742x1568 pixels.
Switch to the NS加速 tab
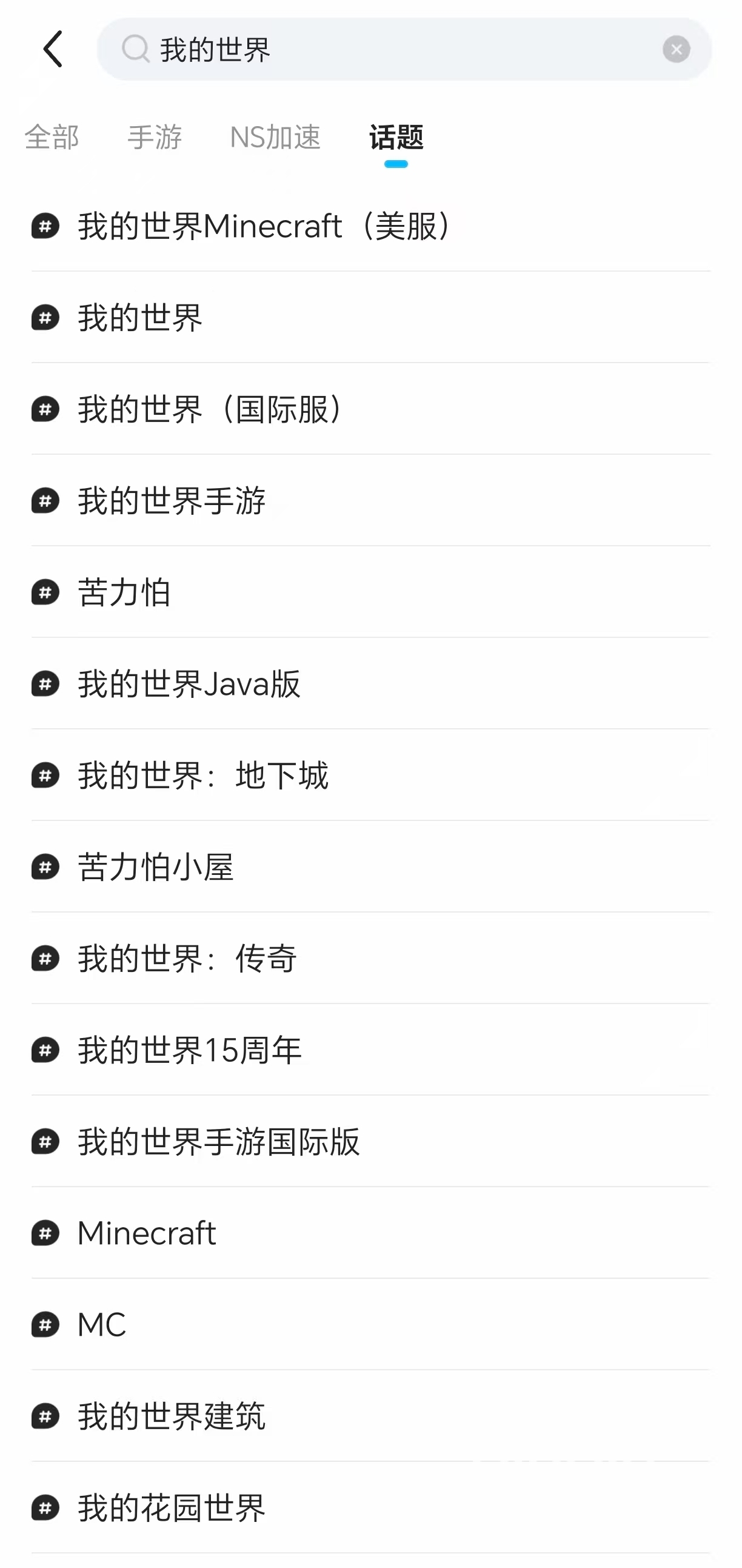click(x=275, y=137)
